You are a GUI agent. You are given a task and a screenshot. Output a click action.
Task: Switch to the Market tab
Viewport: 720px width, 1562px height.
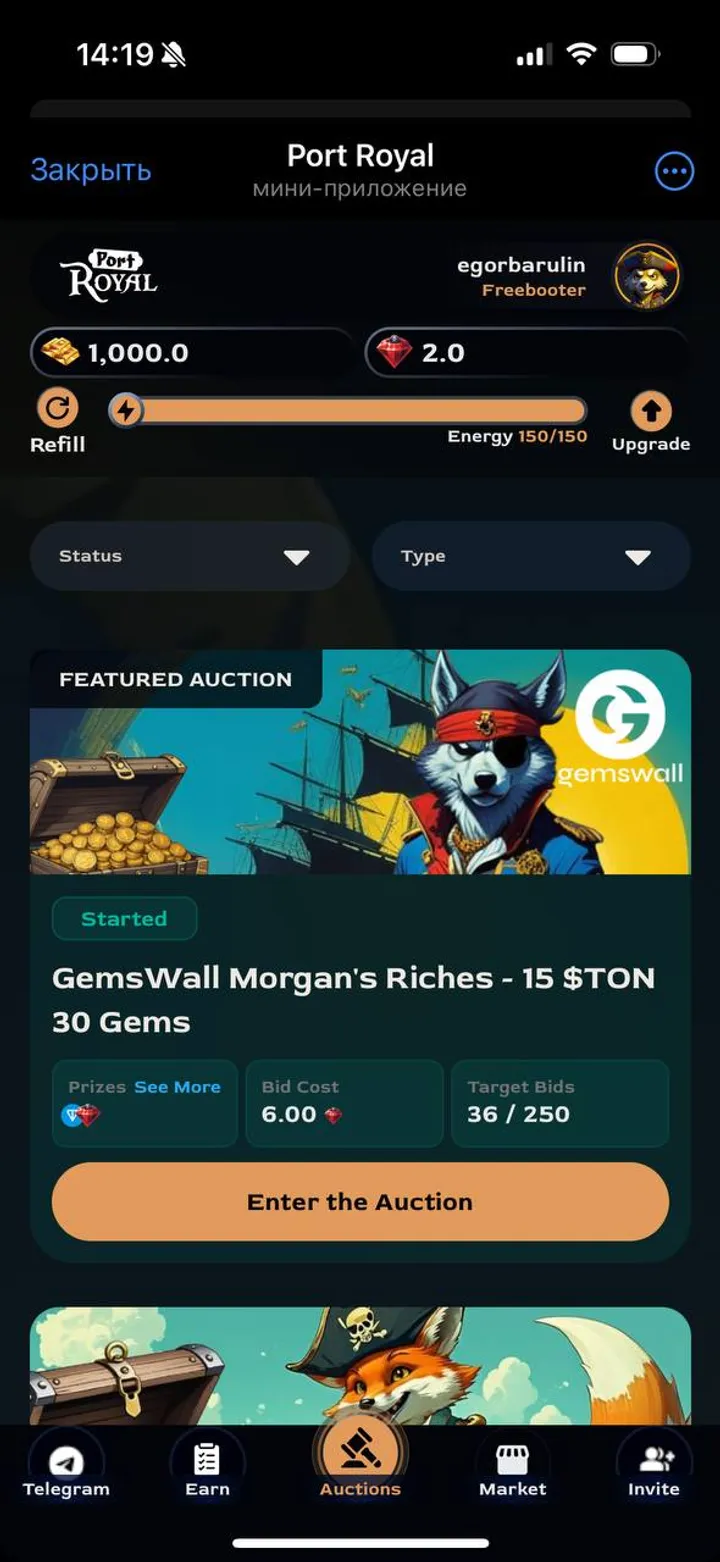(512, 1469)
